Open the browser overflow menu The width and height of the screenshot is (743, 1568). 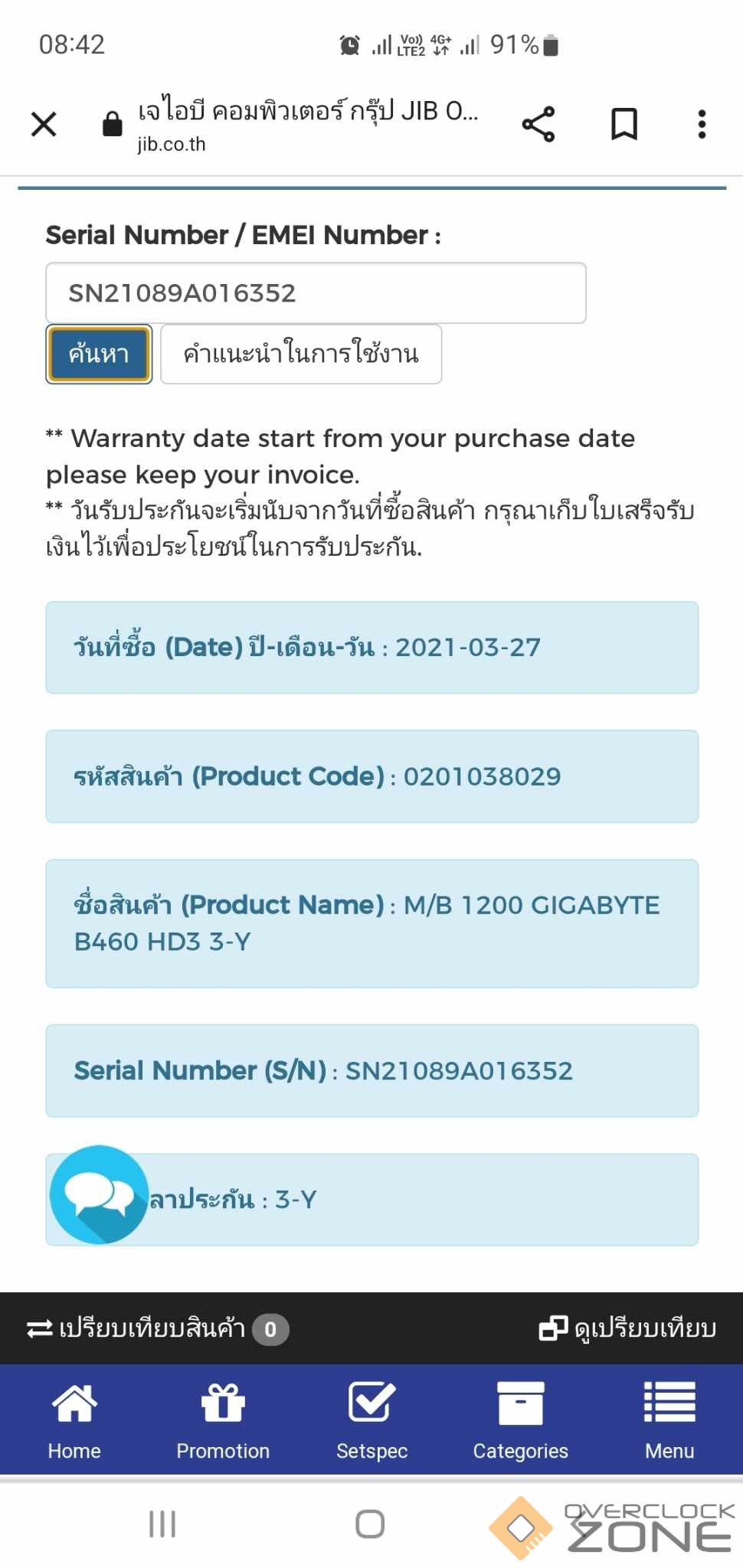[702, 124]
